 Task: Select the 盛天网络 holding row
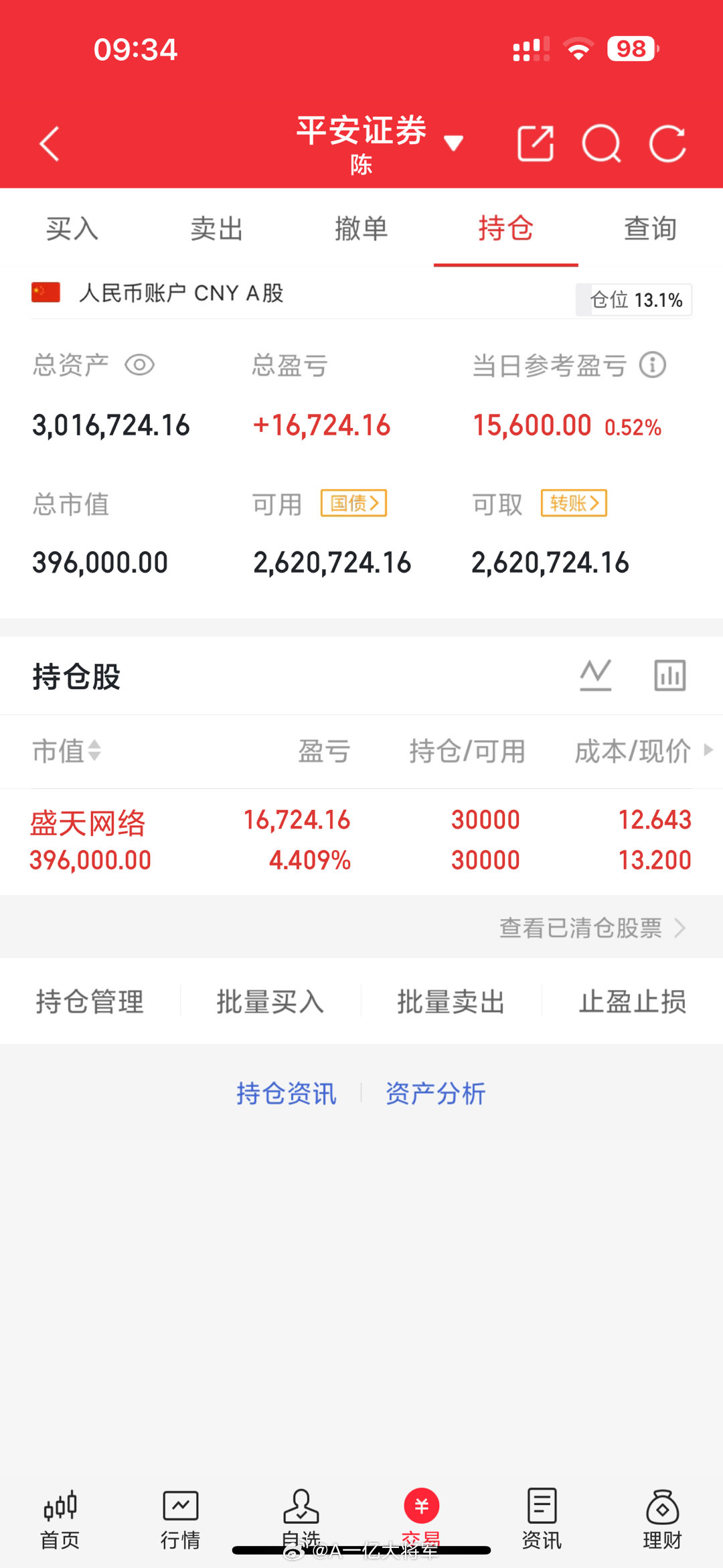(x=268, y=841)
